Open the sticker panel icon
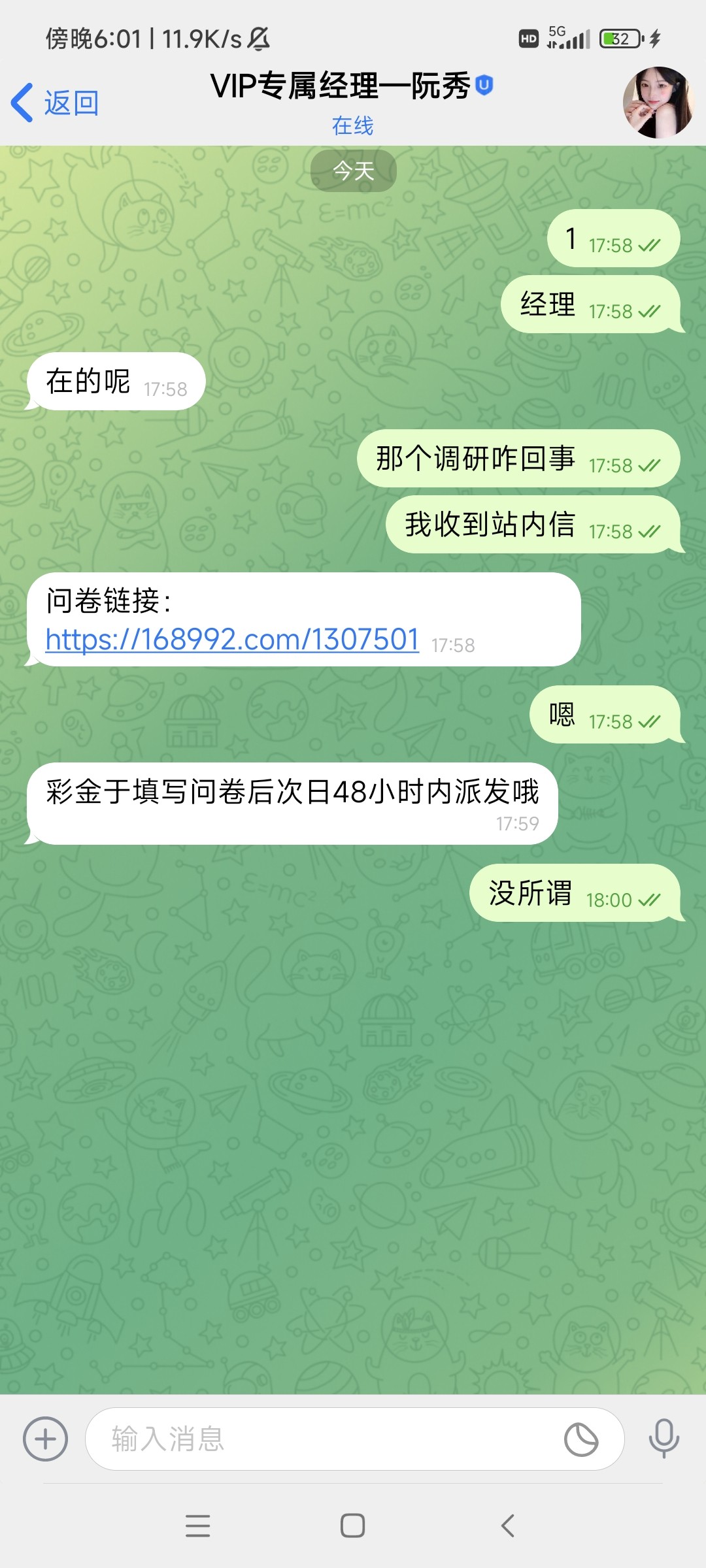The image size is (706, 1568). click(581, 1439)
